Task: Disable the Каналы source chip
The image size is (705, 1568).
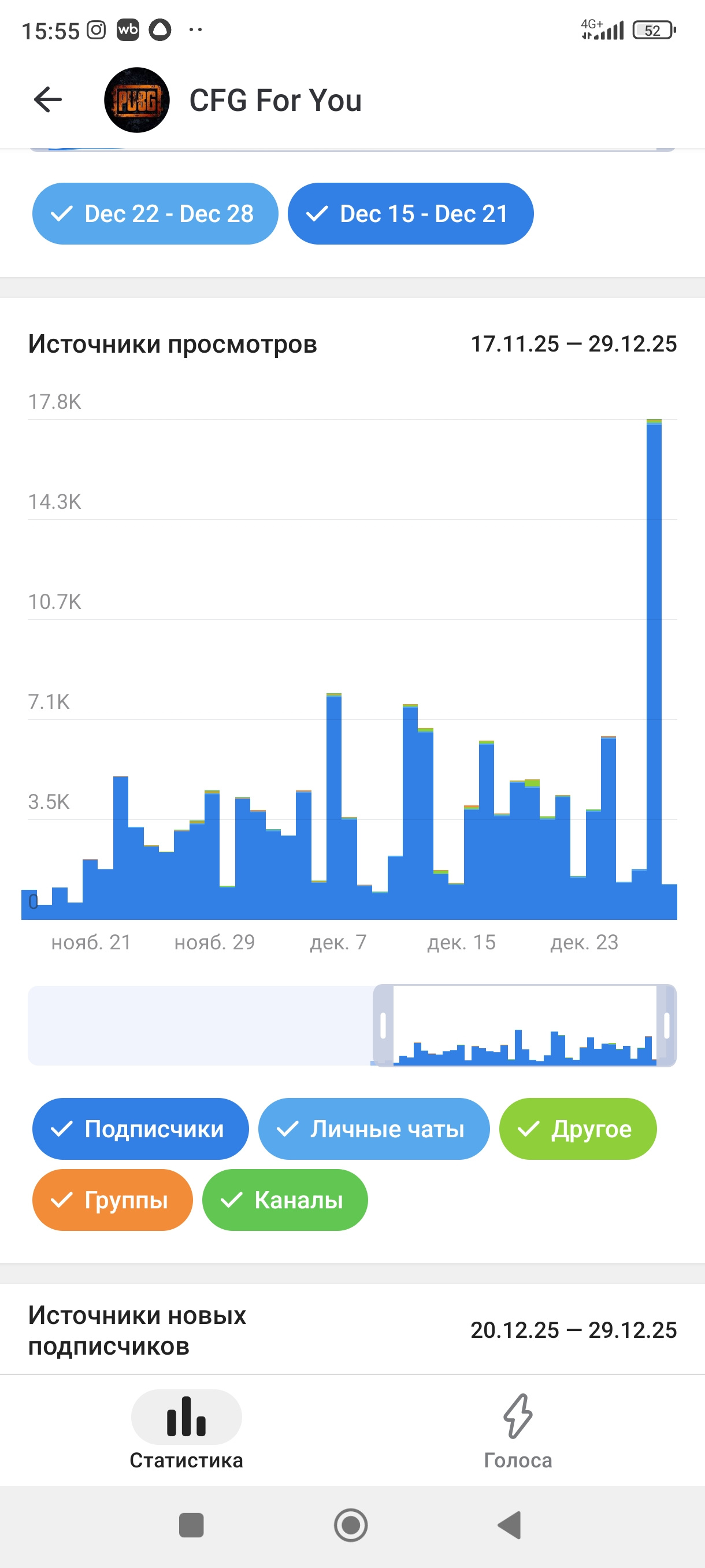Action: point(285,1200)
